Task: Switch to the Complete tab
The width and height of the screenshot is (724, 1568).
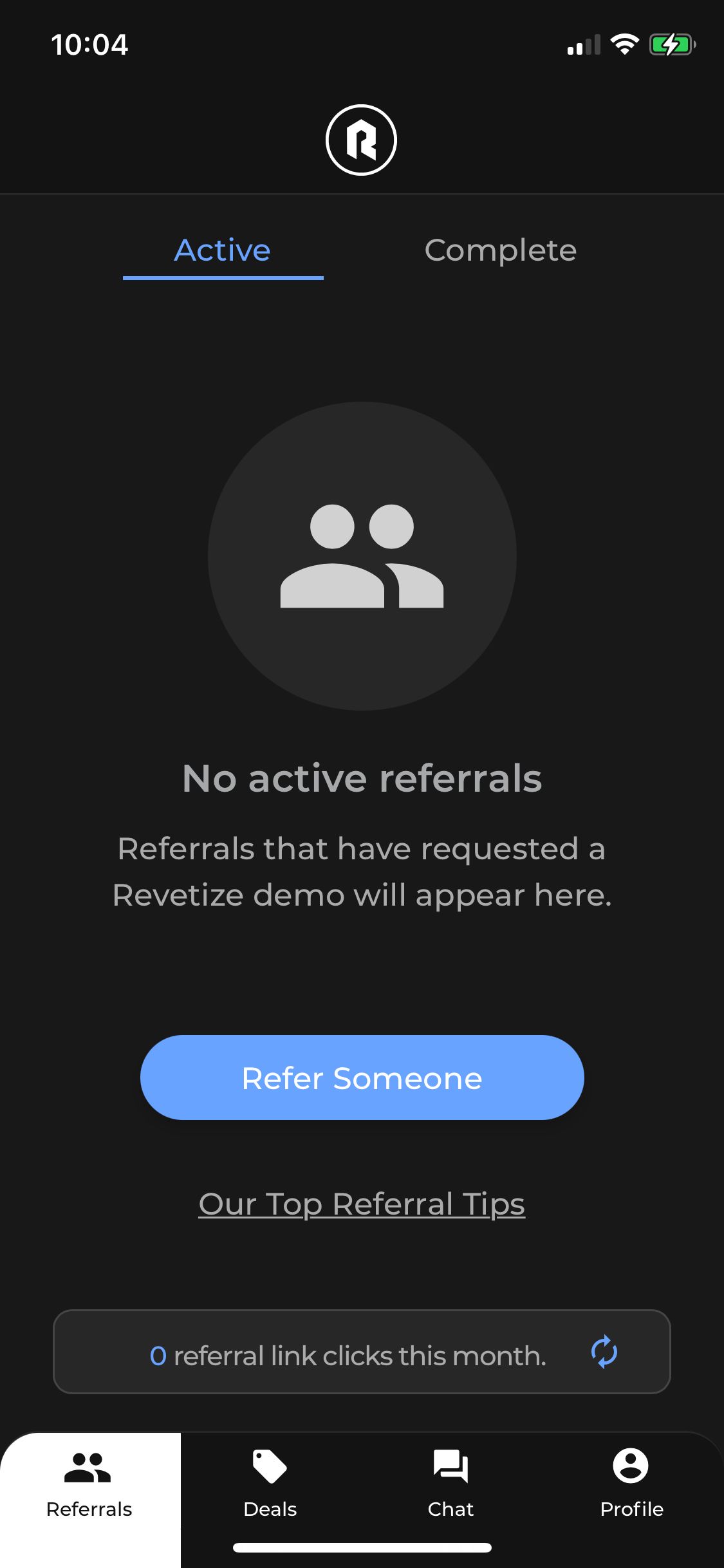Action: 500,251
